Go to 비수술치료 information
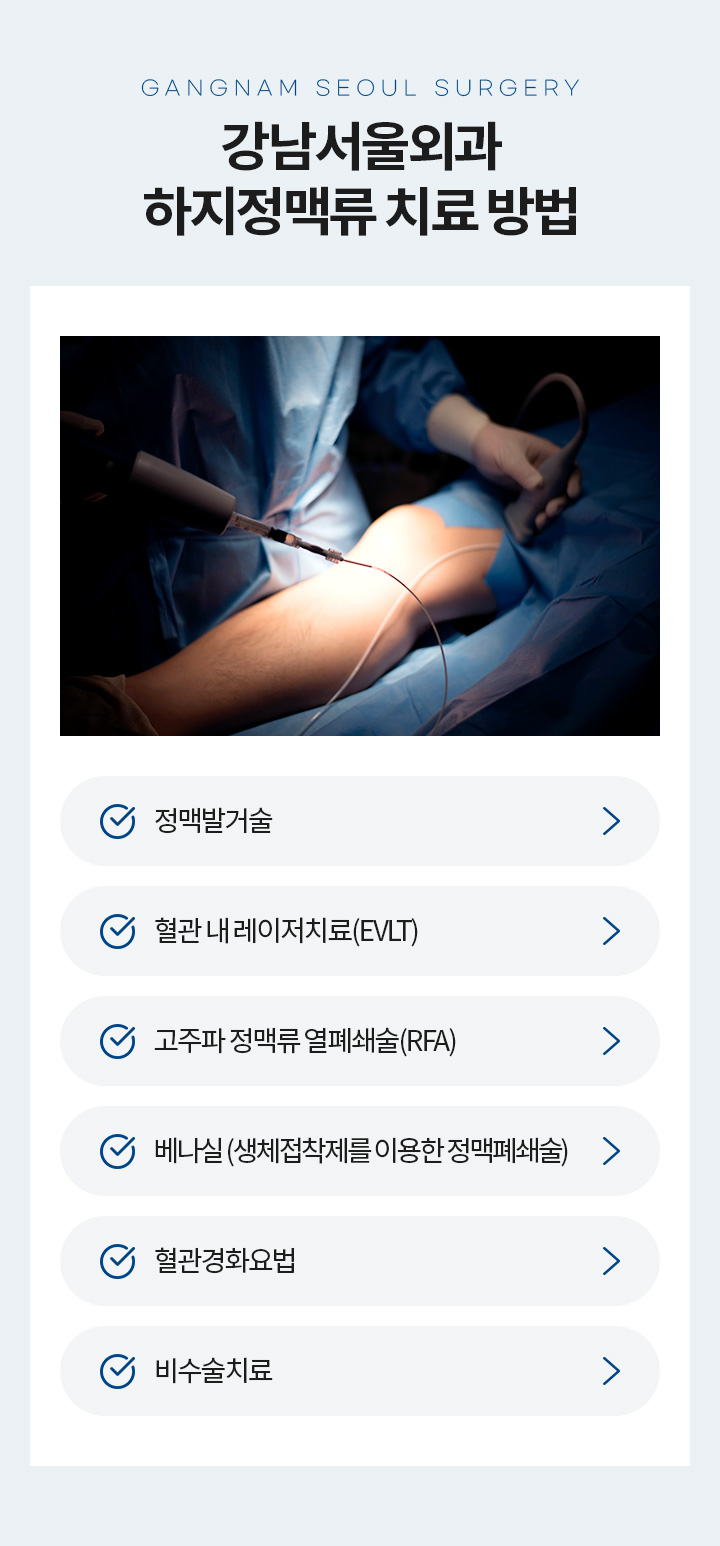Image resolution: width=720 pixels, height=1546 pixels. (x=360, y=1371)
